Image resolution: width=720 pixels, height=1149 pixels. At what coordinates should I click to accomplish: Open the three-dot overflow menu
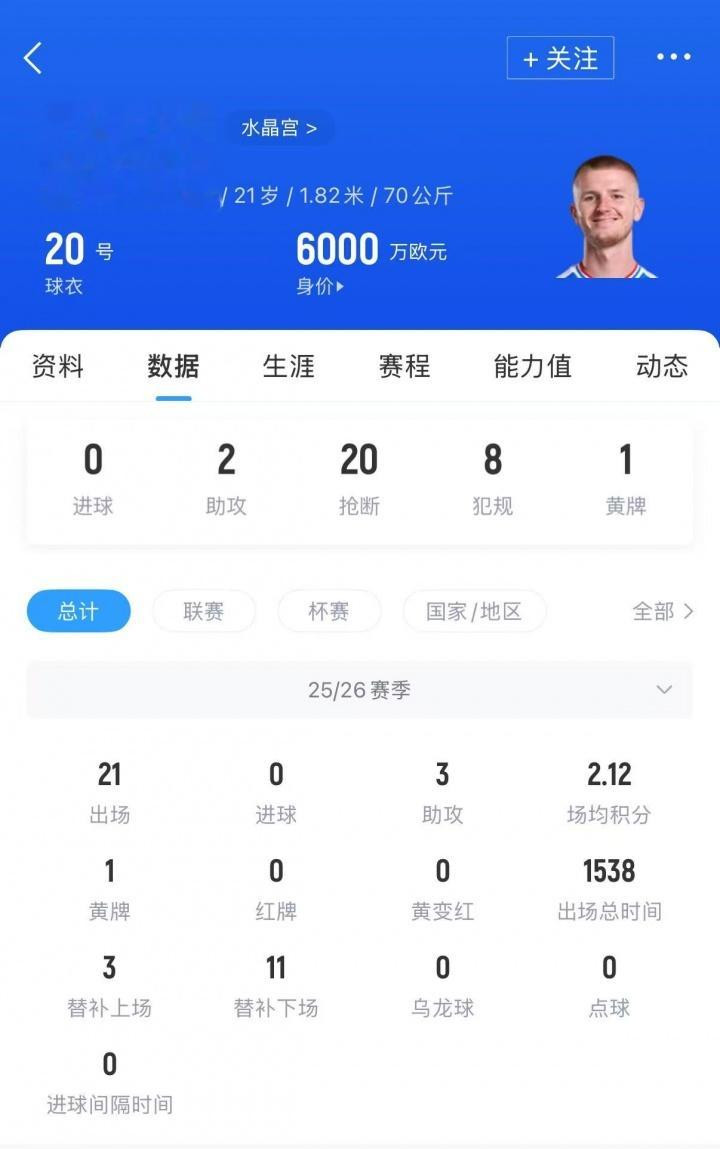coord(673,57)
